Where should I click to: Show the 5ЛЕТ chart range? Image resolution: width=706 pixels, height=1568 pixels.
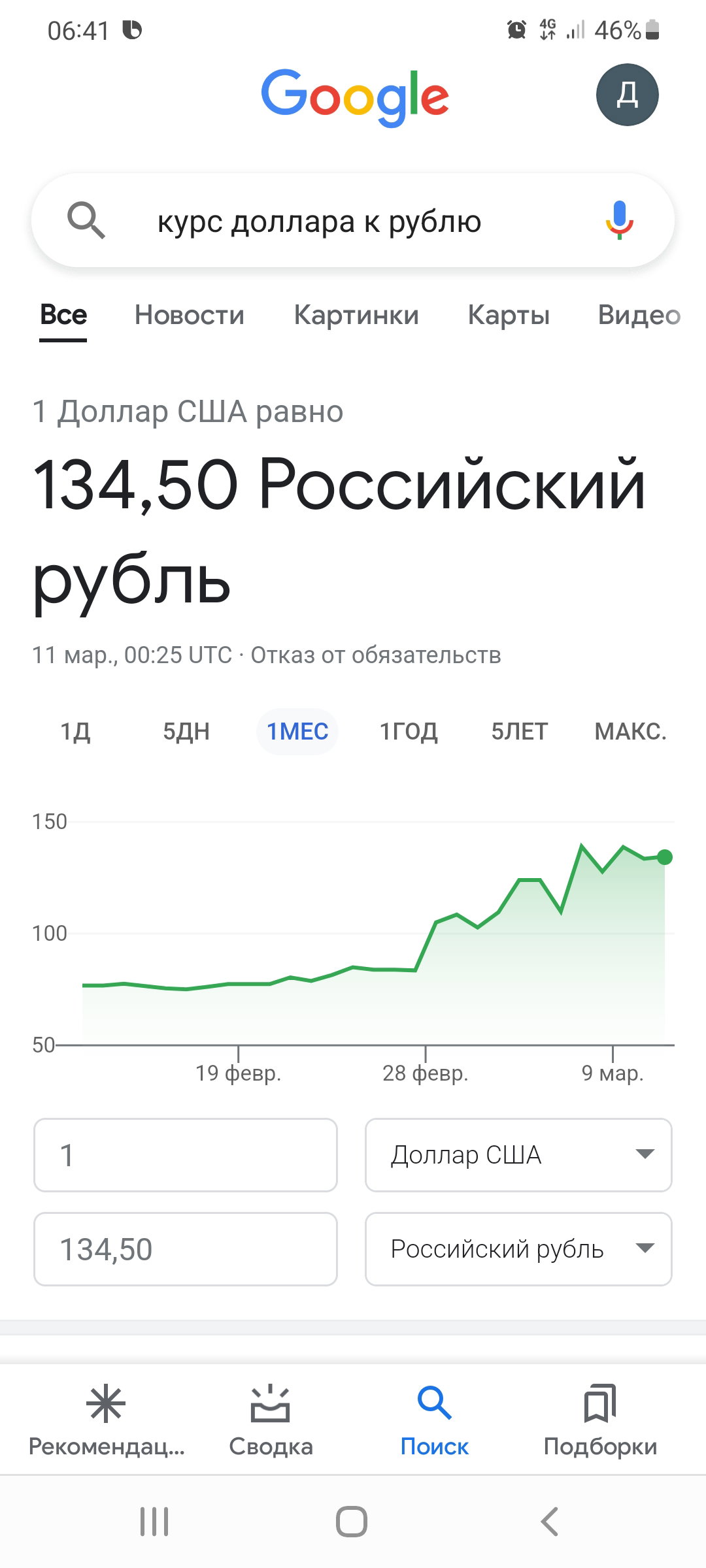point(520,732)
